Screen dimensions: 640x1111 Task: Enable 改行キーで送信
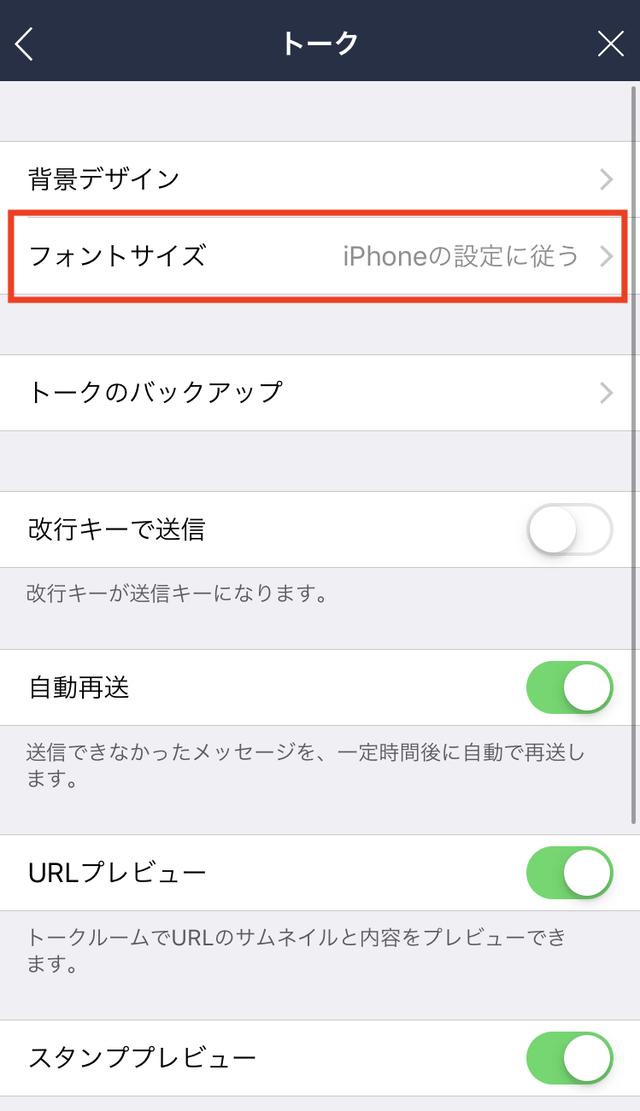[x=569, y=529]
